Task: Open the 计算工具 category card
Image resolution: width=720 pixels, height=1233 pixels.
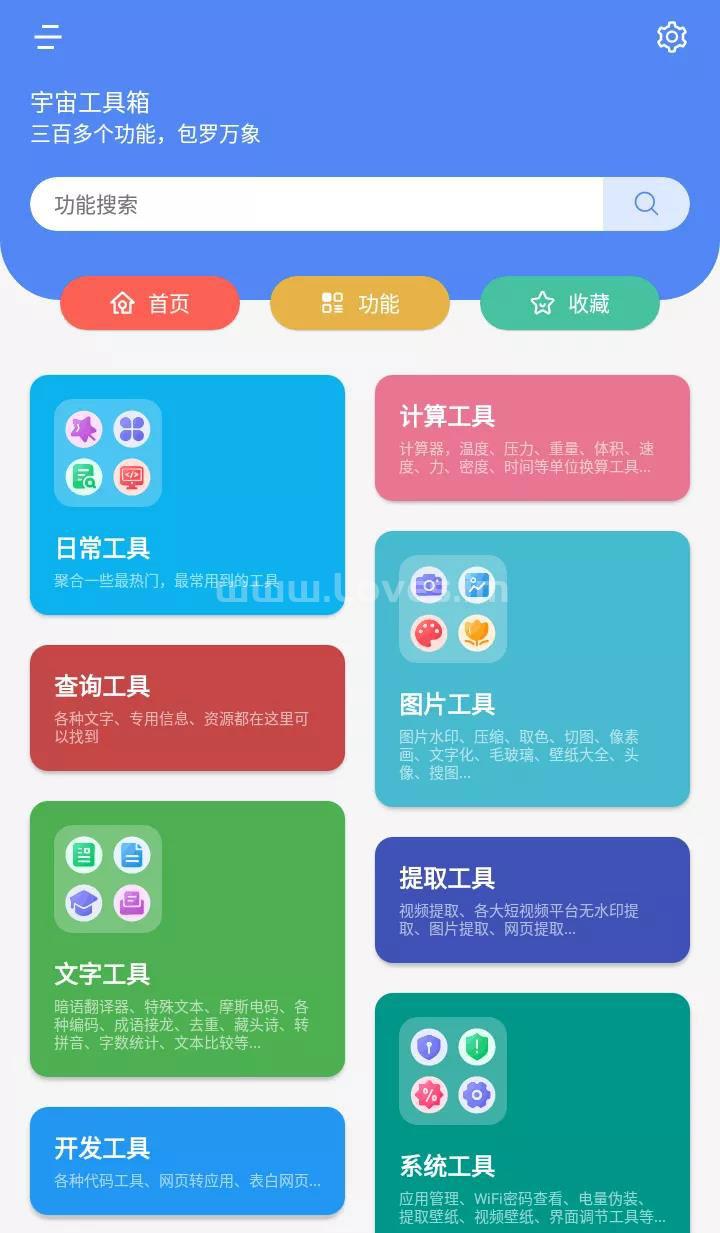Action: [x=533, y=437]
